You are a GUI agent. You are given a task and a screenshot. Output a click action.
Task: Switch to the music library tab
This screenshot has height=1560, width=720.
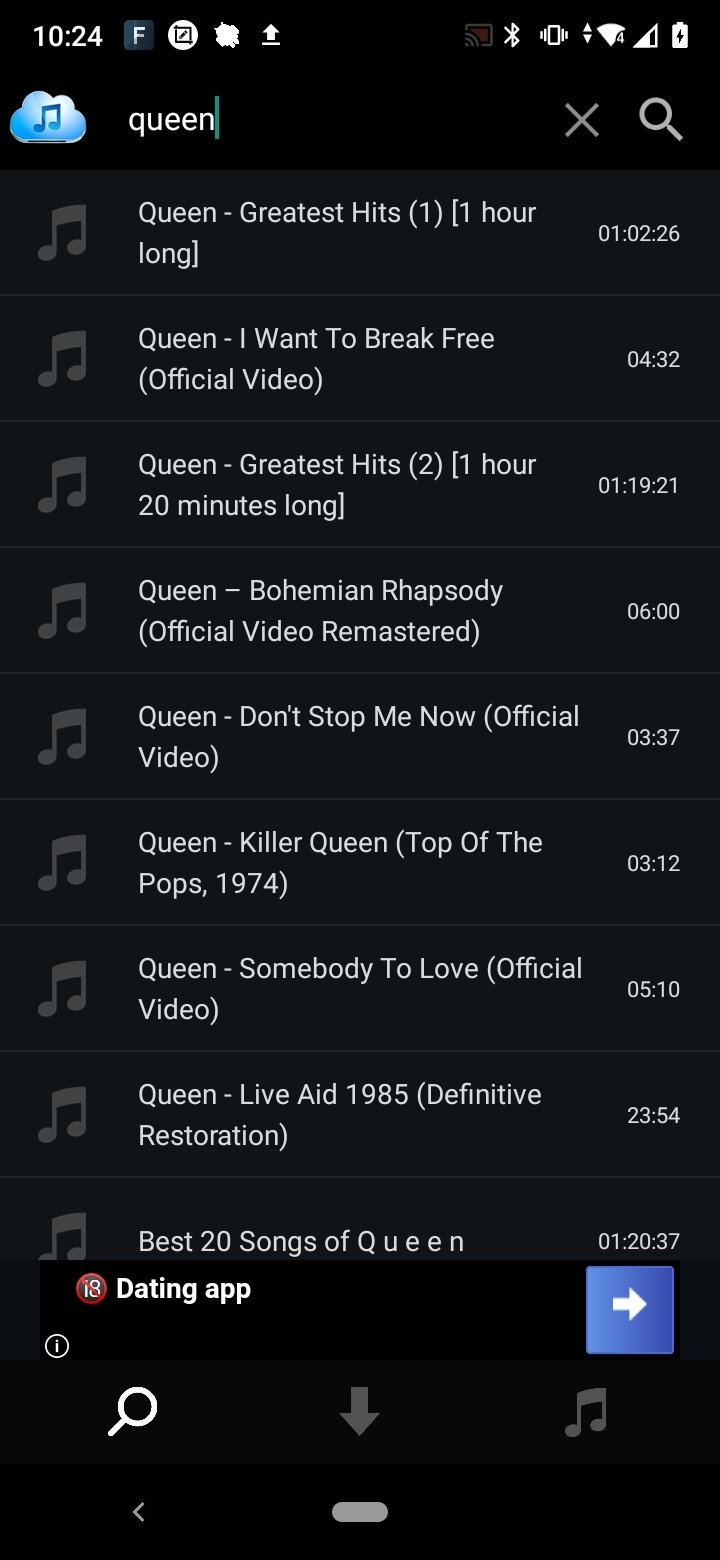pos(586,1412)
